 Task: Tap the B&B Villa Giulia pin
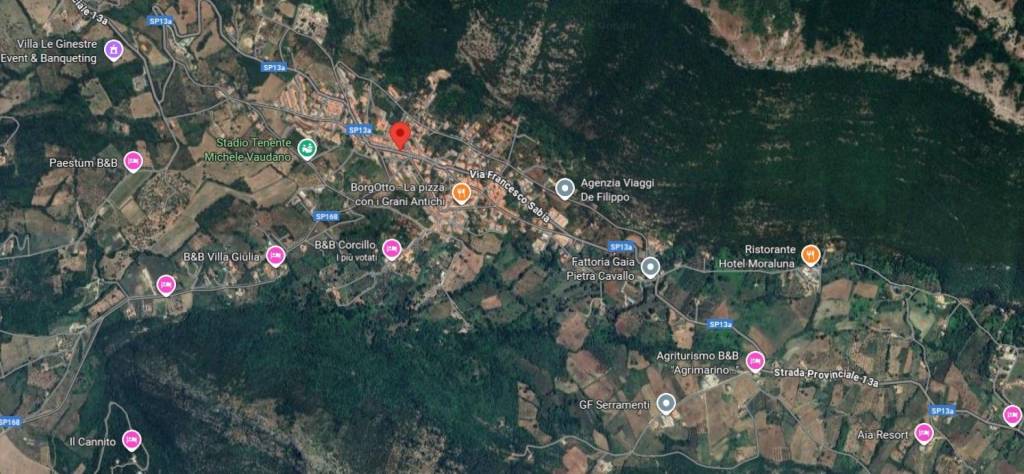click(x=276, y=256)
